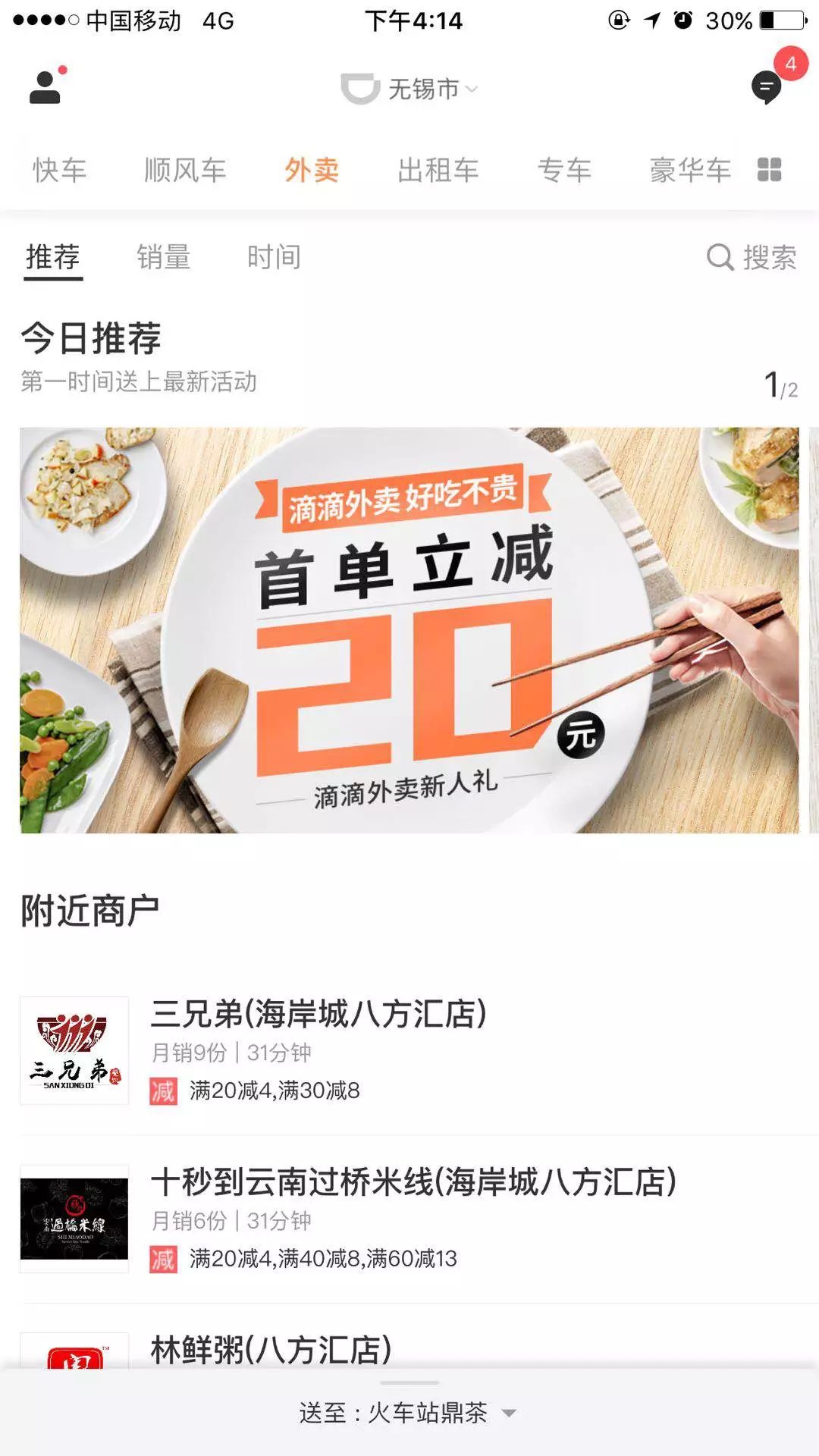Sort merchants by 销量
819x1456 pixels.
pyautogui.click(x=163, y=257)
